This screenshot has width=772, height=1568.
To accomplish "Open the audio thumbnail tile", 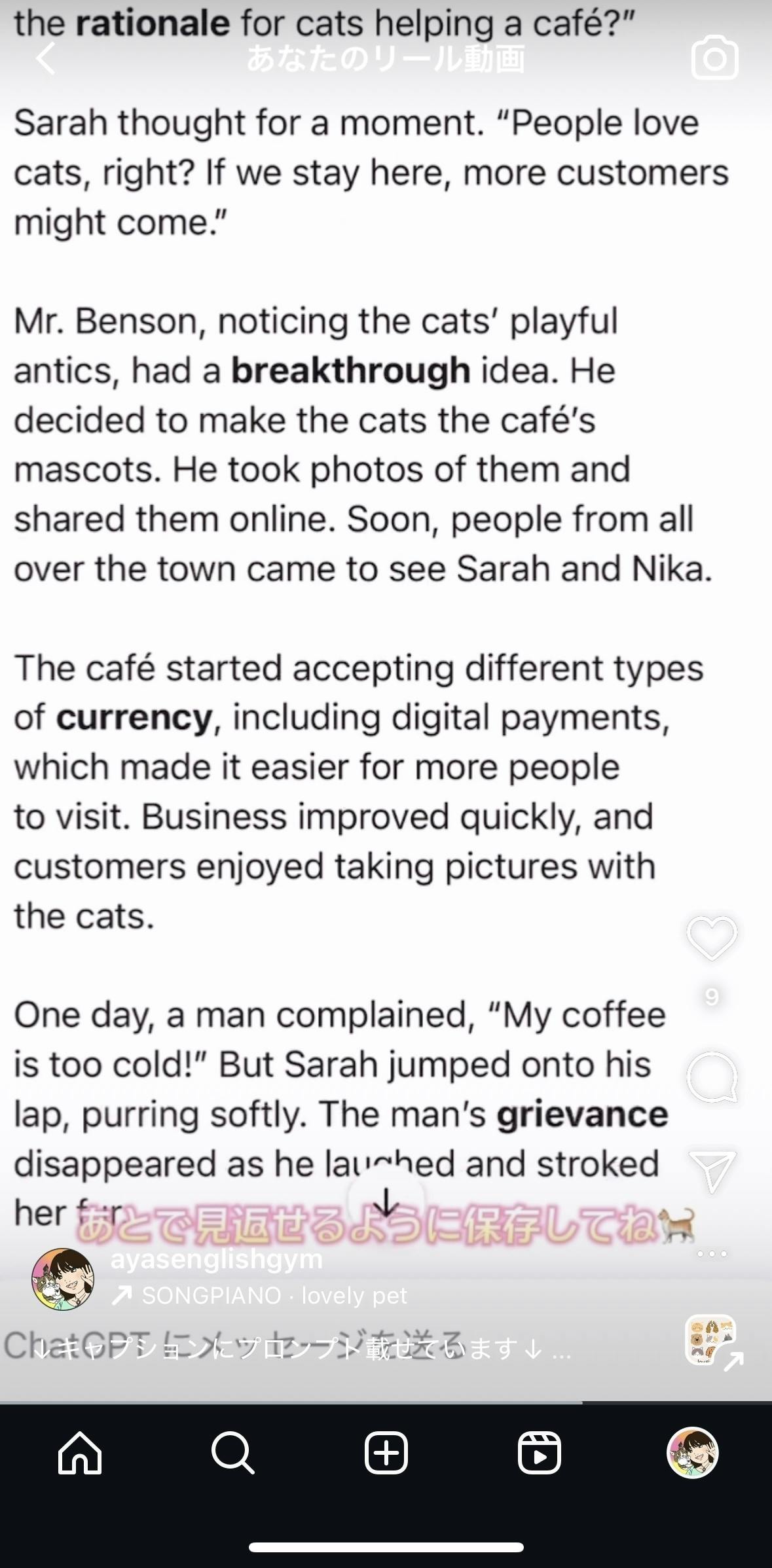I will point(710,1341).
